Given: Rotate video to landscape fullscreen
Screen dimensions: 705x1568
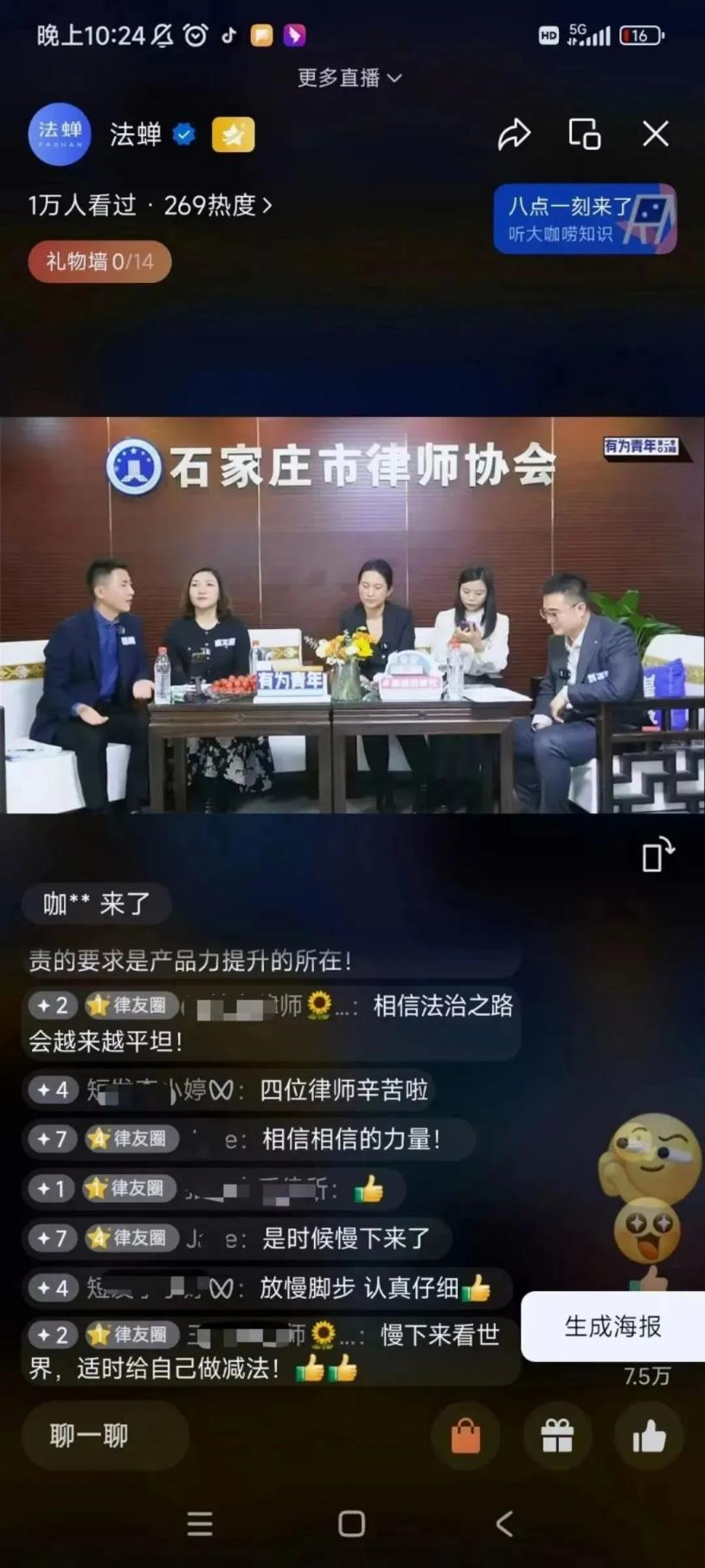Looking at the screenshot, I should 657,855.
